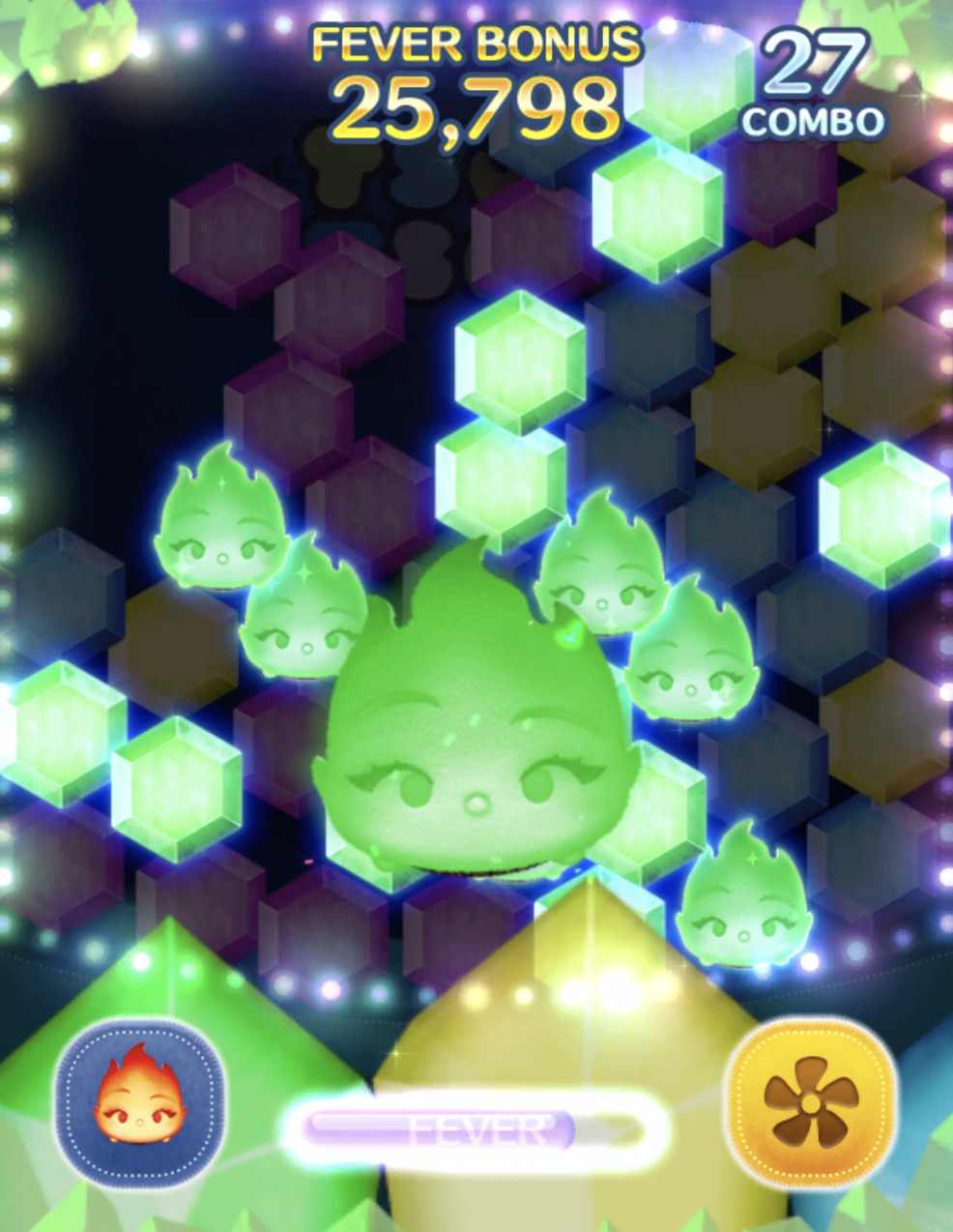Activate the flame Tsum skill button
This screenshot has width=953, height=1232.
139,1102
